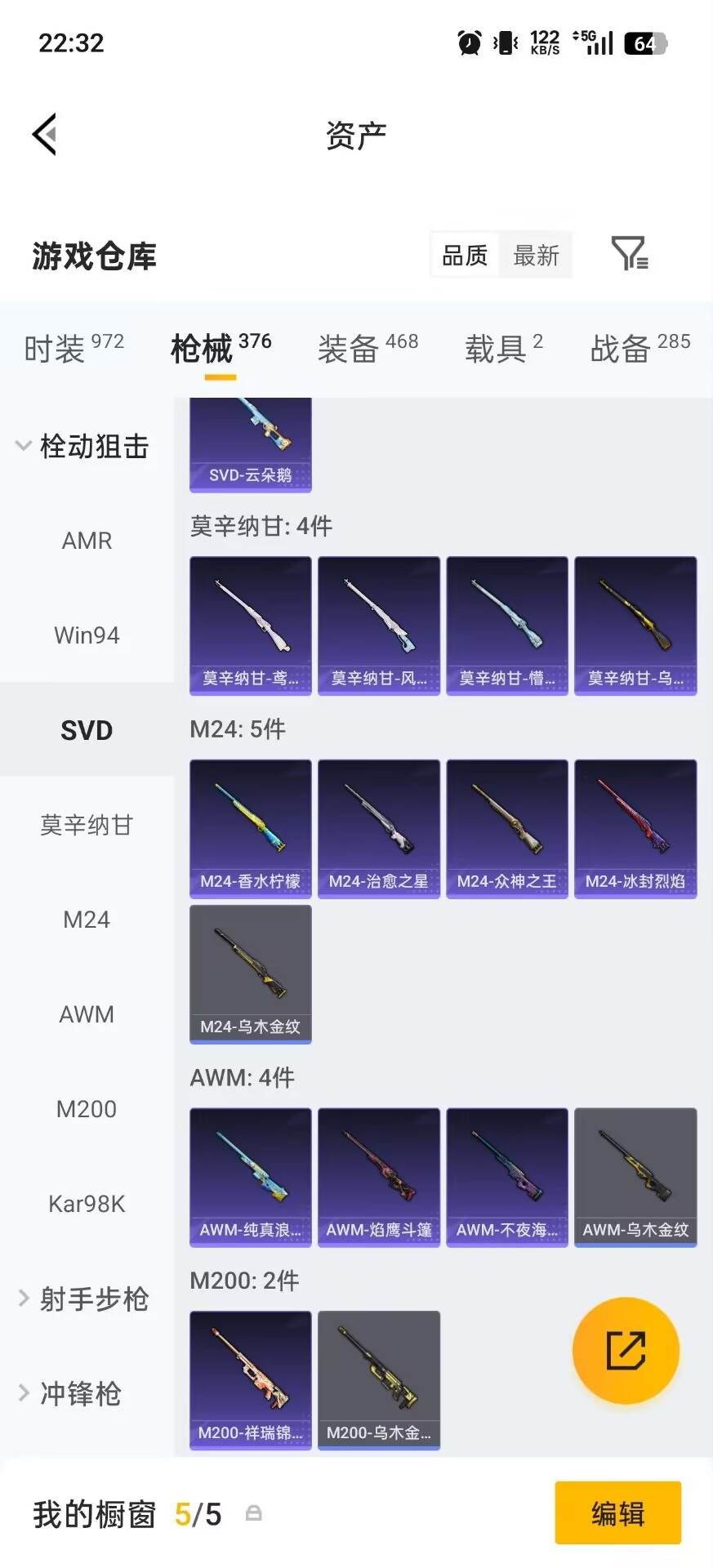This screenshot has height=1568, width=713.
Task: Switch sorting to 最新
Action: (536, 256)
